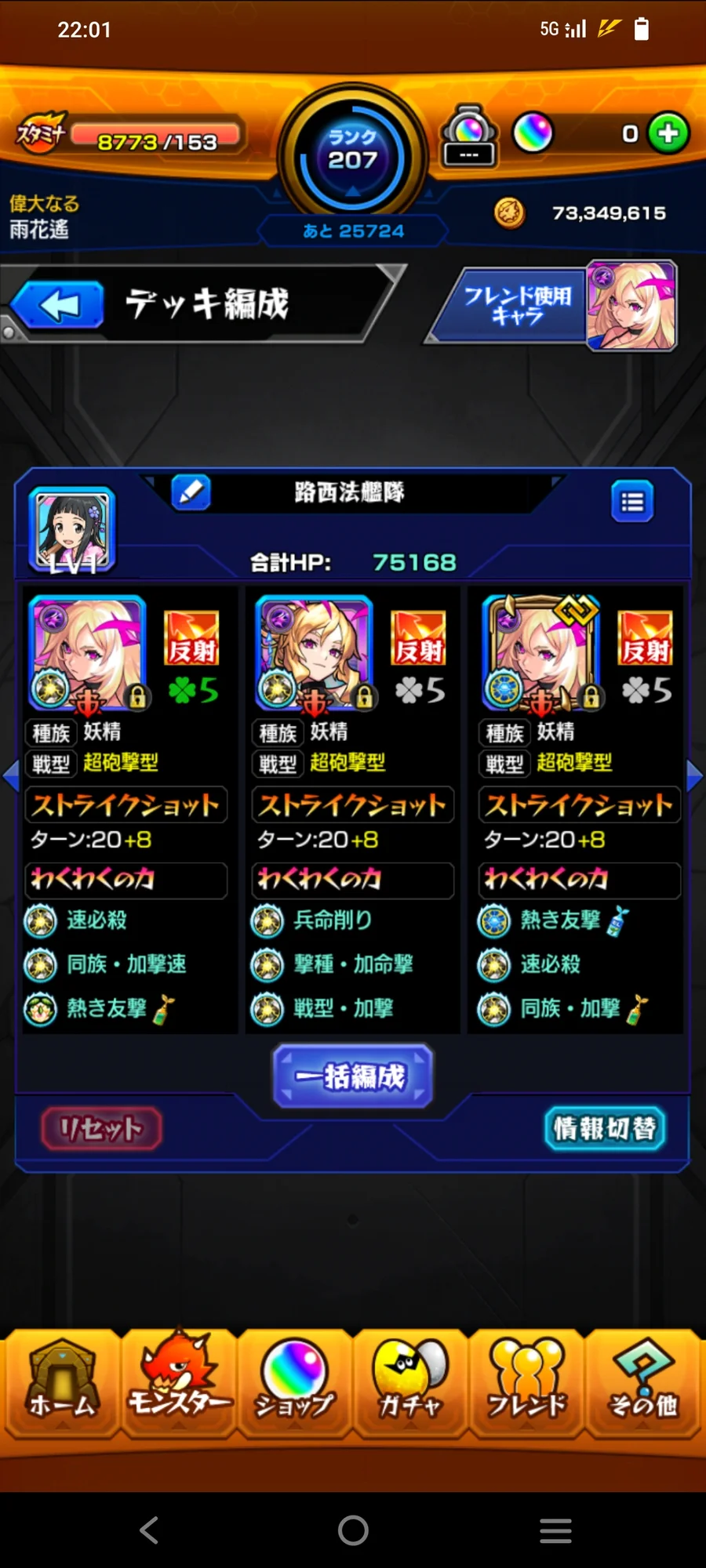The width and height of the screenshot is (706, 1568).
Task: Select the third deck slot monster
Action: point(541,652)
